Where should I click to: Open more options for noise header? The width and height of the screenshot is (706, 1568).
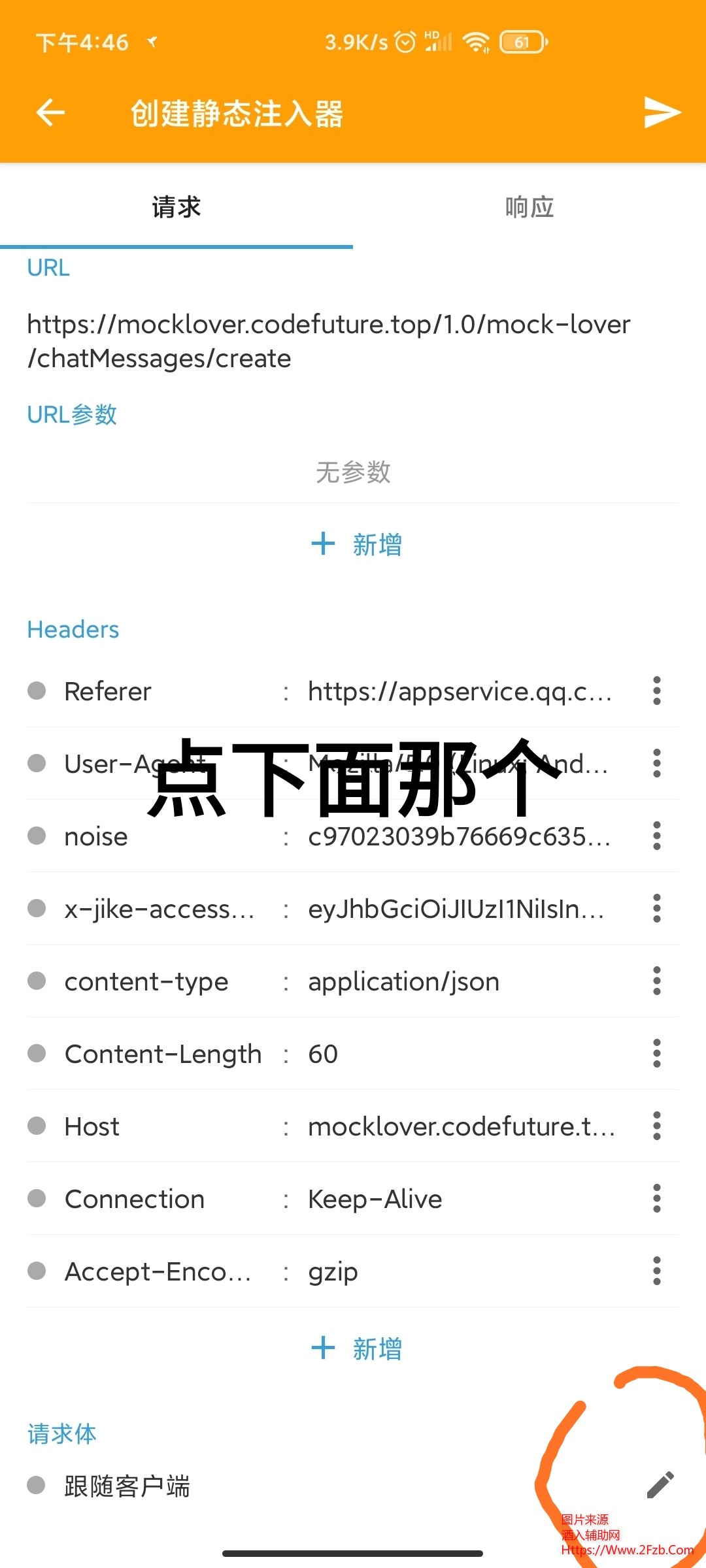pos(656,836)
